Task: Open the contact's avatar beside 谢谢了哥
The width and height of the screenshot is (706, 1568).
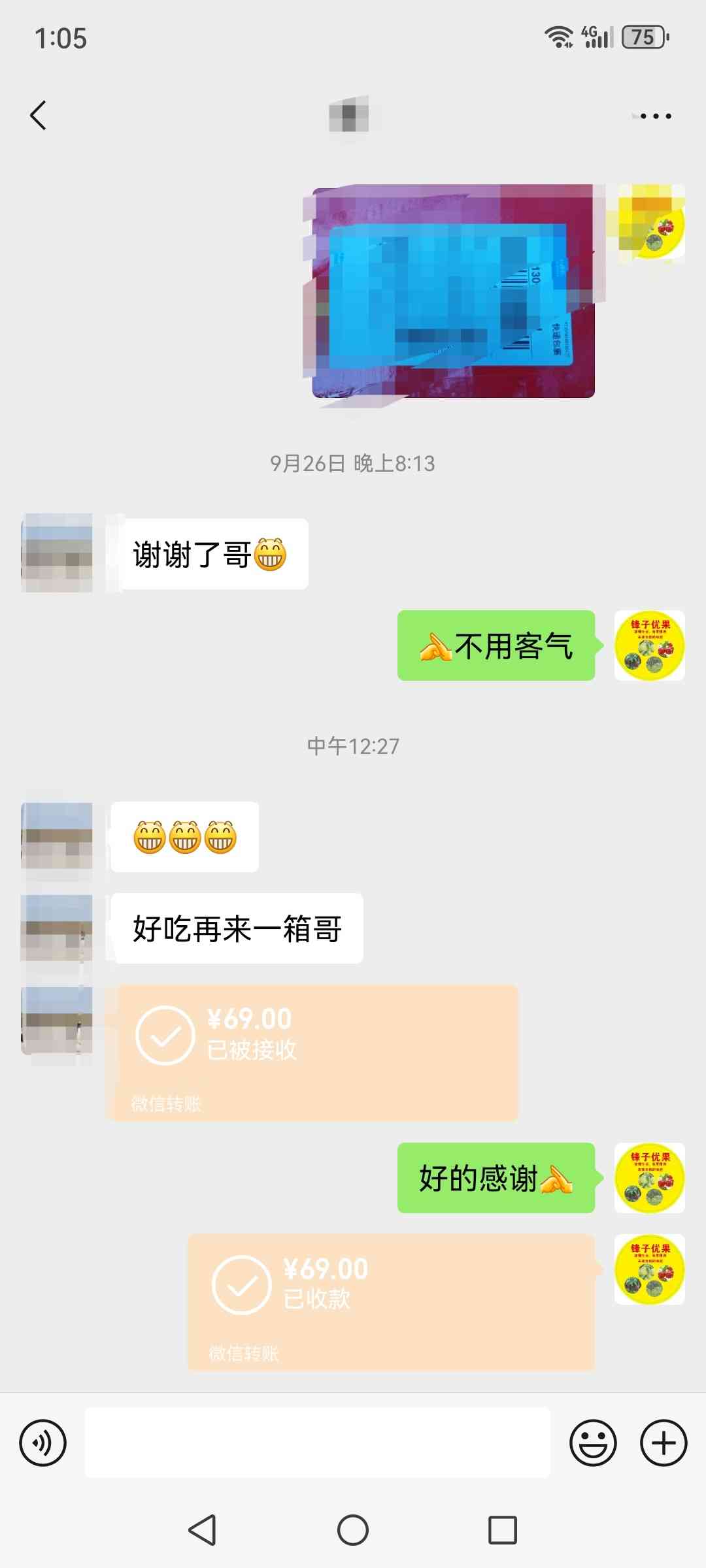Action: click(x=57, y=553)
